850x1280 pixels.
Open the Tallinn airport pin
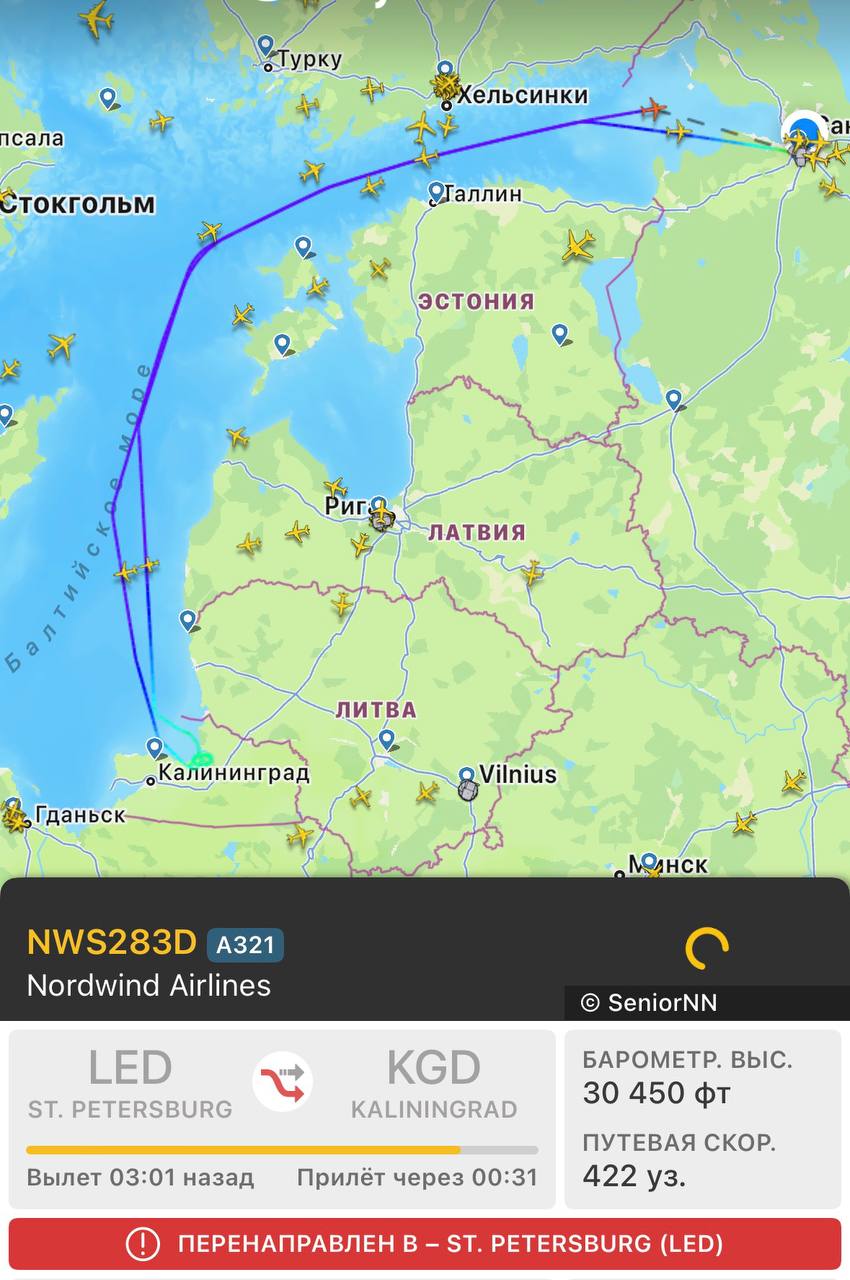[436, 191]
